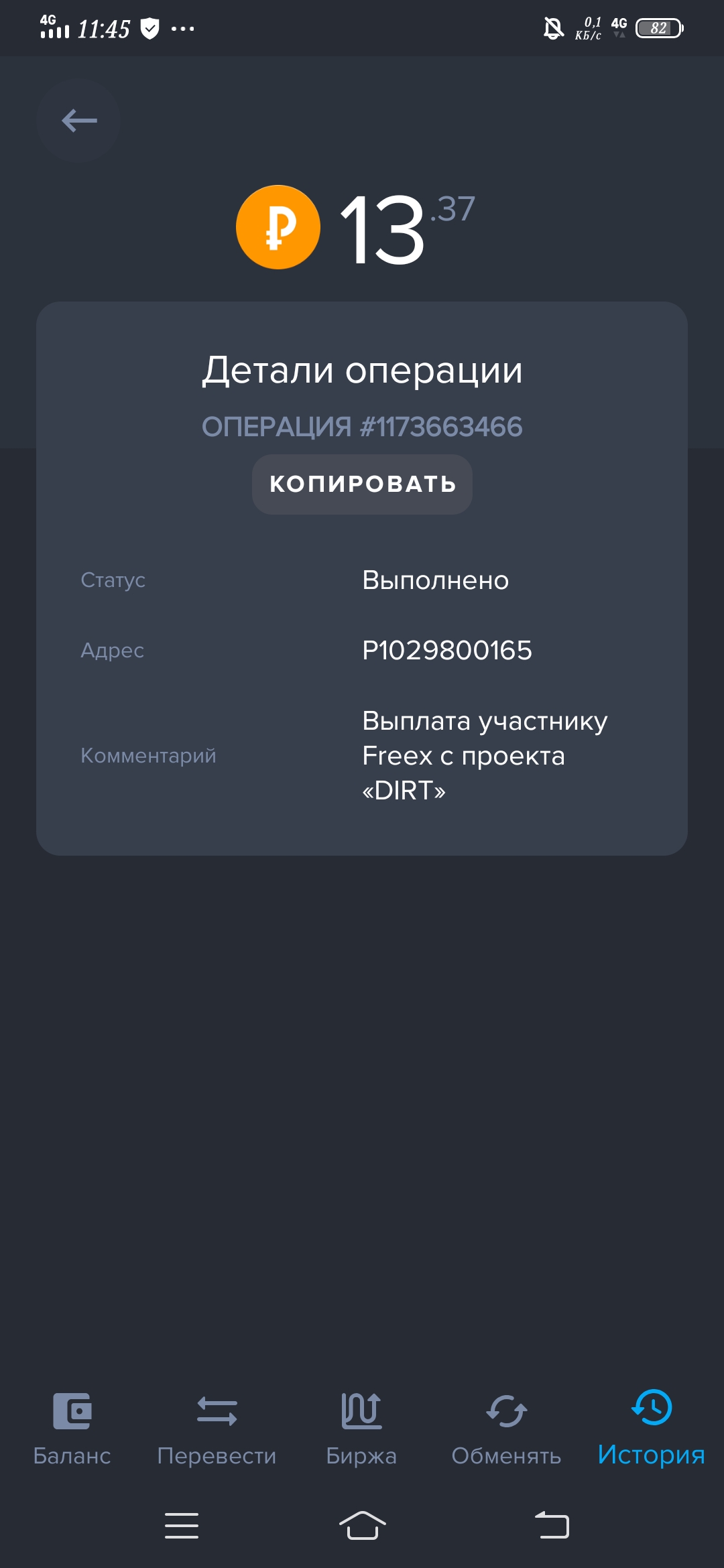724x1568 pixels.
Task: Open recent apps from the navigation bar
Action: tap(182, 1526)
